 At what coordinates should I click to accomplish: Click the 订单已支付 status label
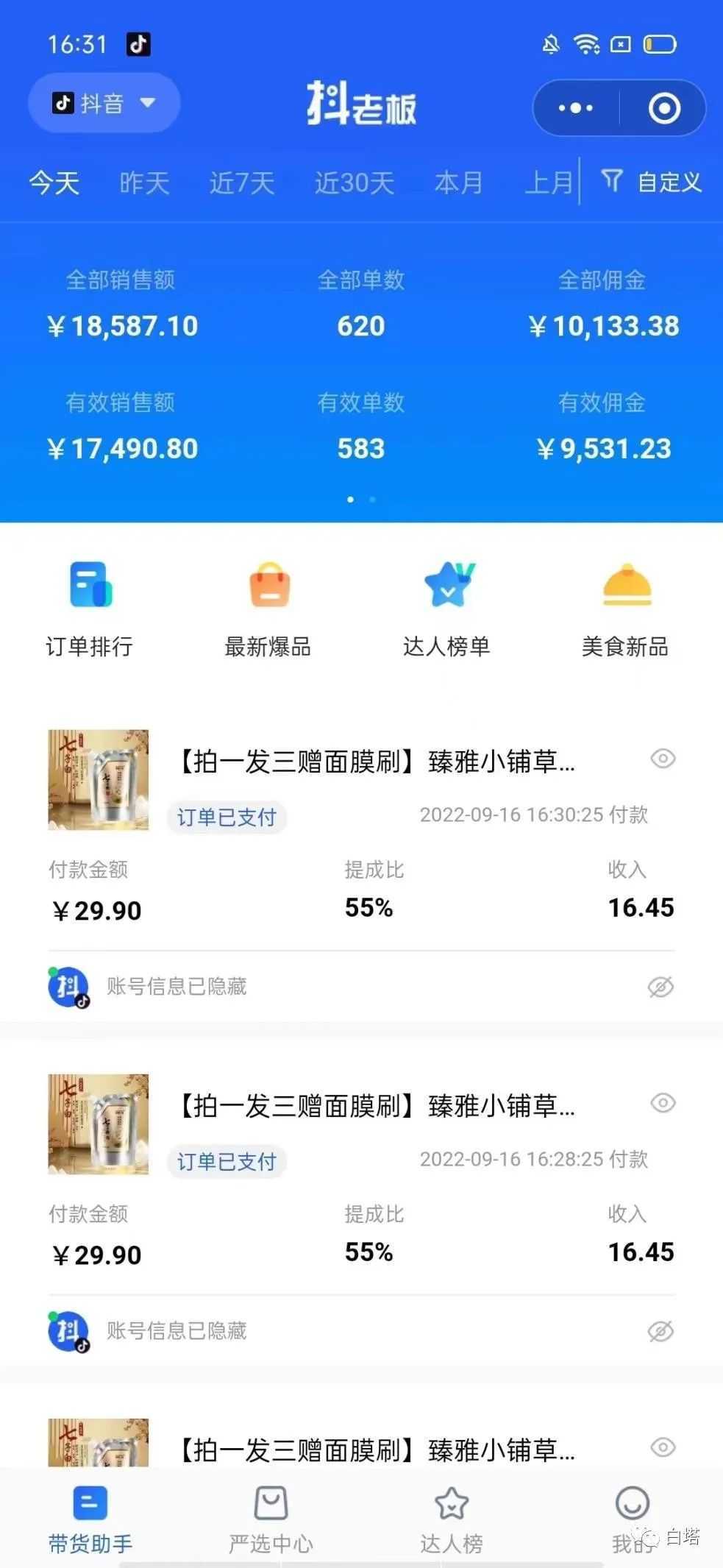pos(227,817)
